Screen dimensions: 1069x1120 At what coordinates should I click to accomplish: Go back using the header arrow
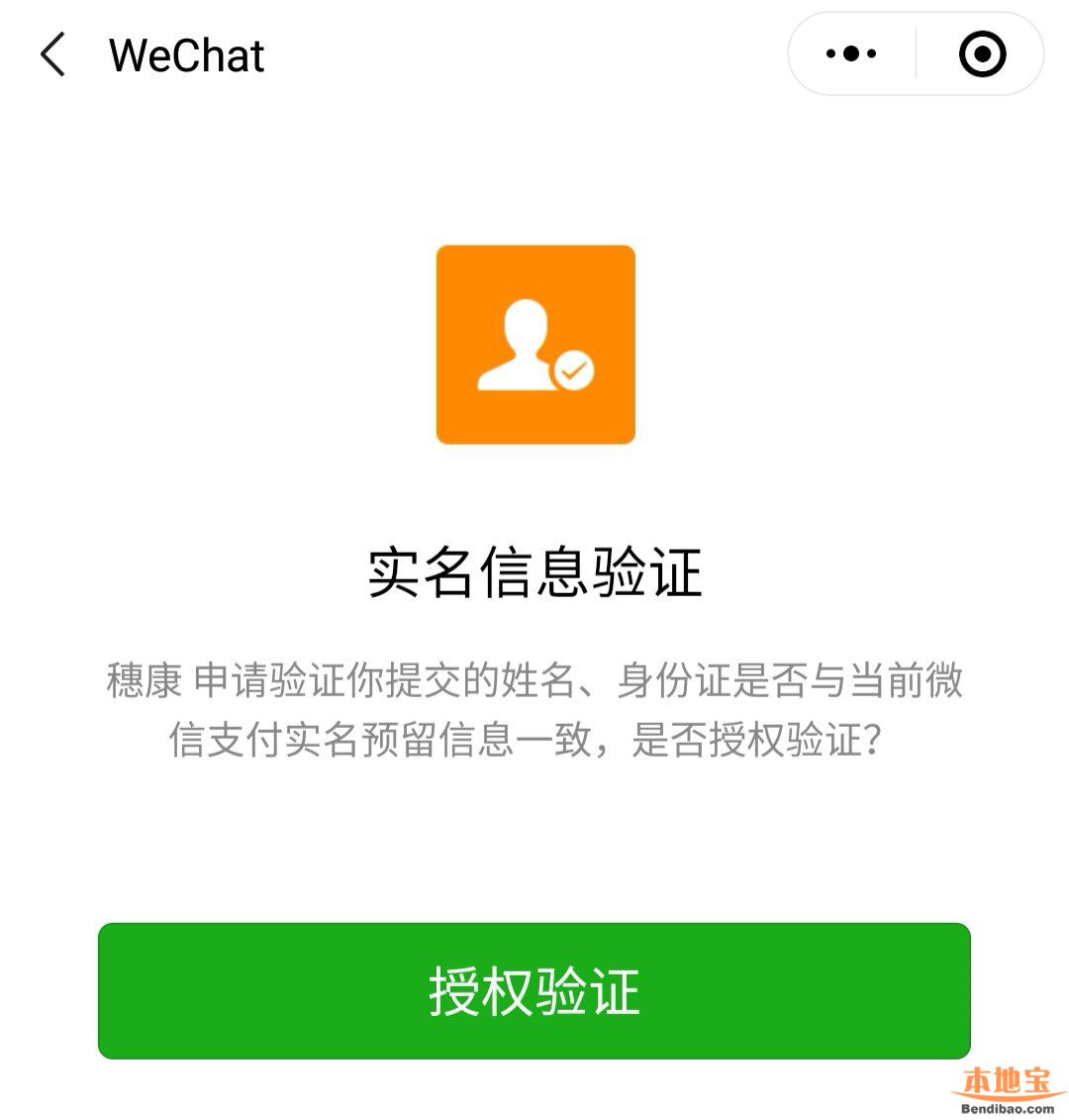click(53, 54)
